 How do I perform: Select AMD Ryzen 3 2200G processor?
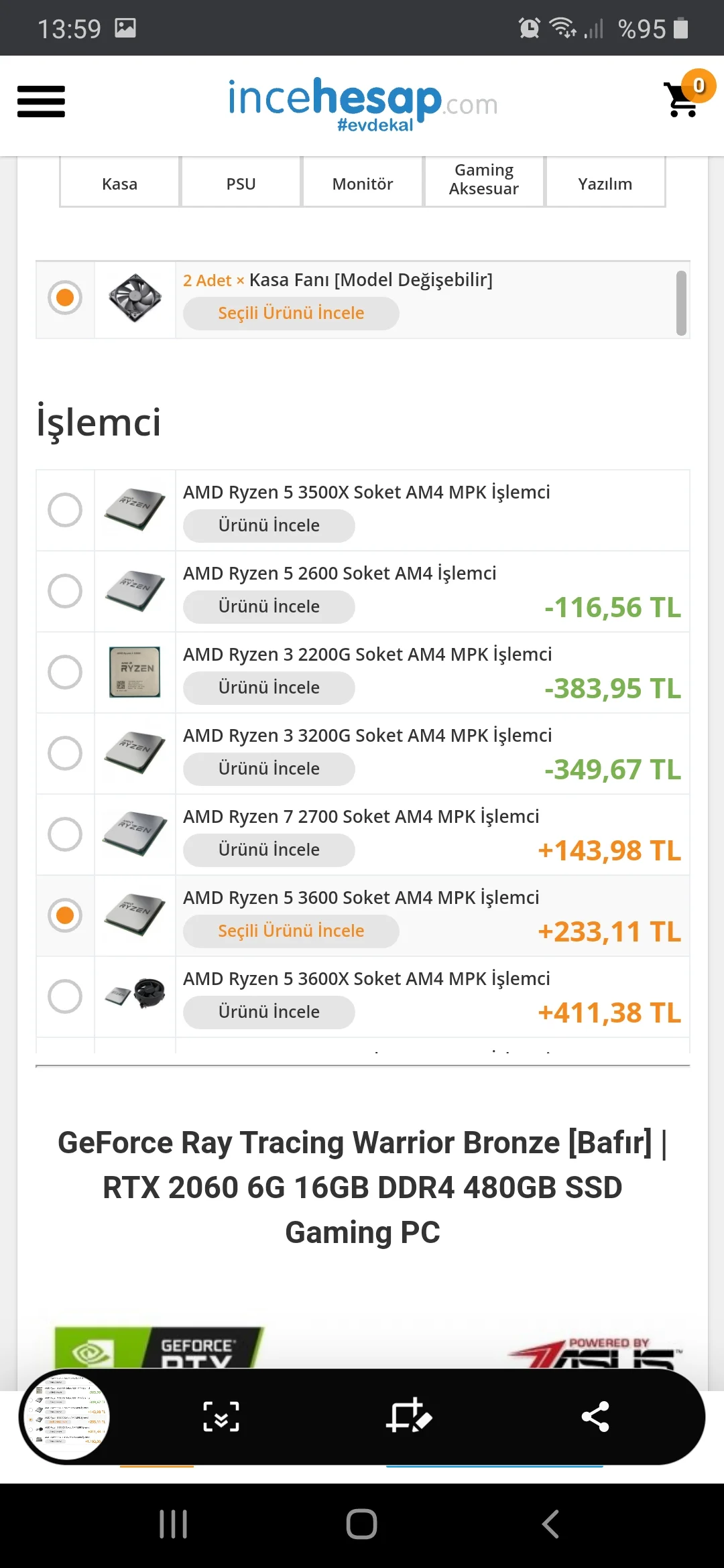[x=65, y=672]
